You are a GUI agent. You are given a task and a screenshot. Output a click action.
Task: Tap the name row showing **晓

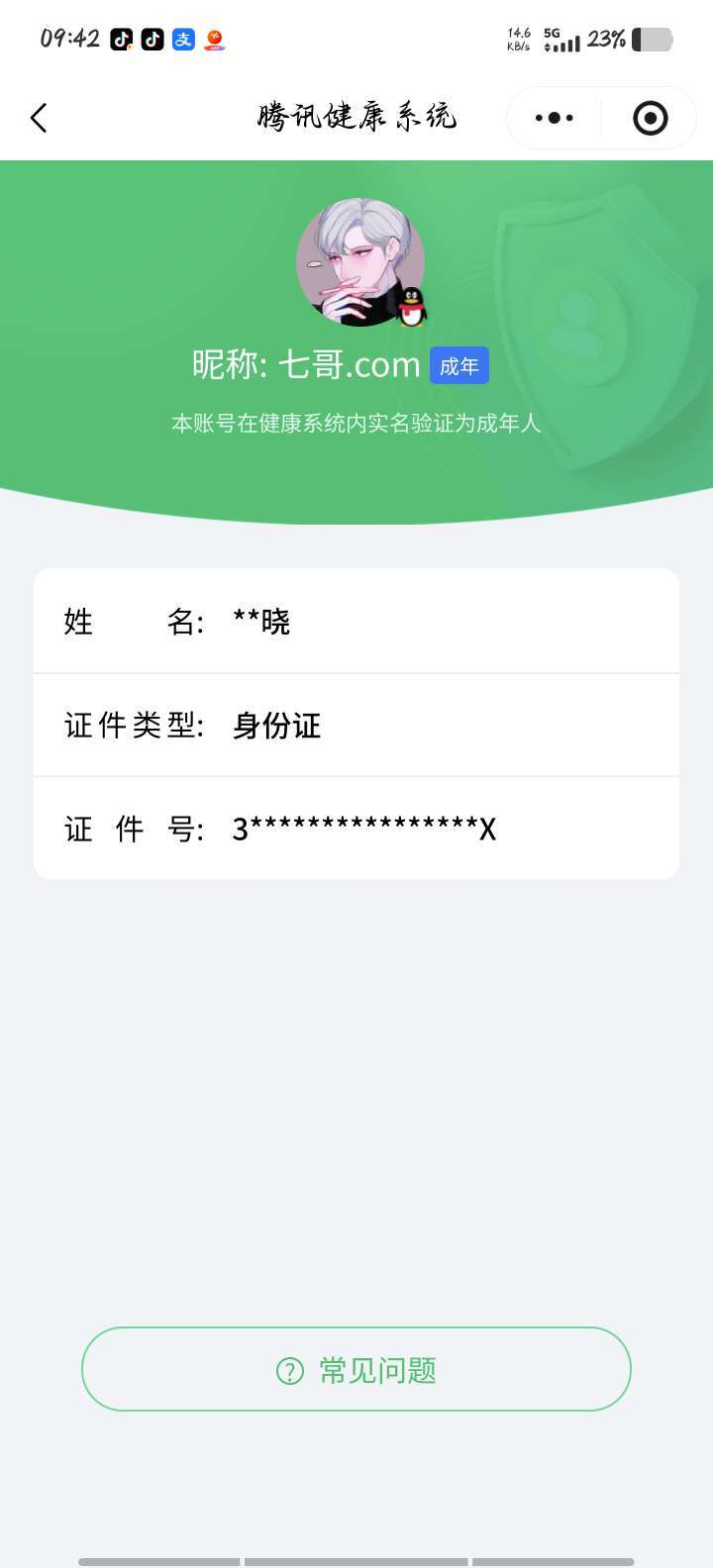point(355,621)
